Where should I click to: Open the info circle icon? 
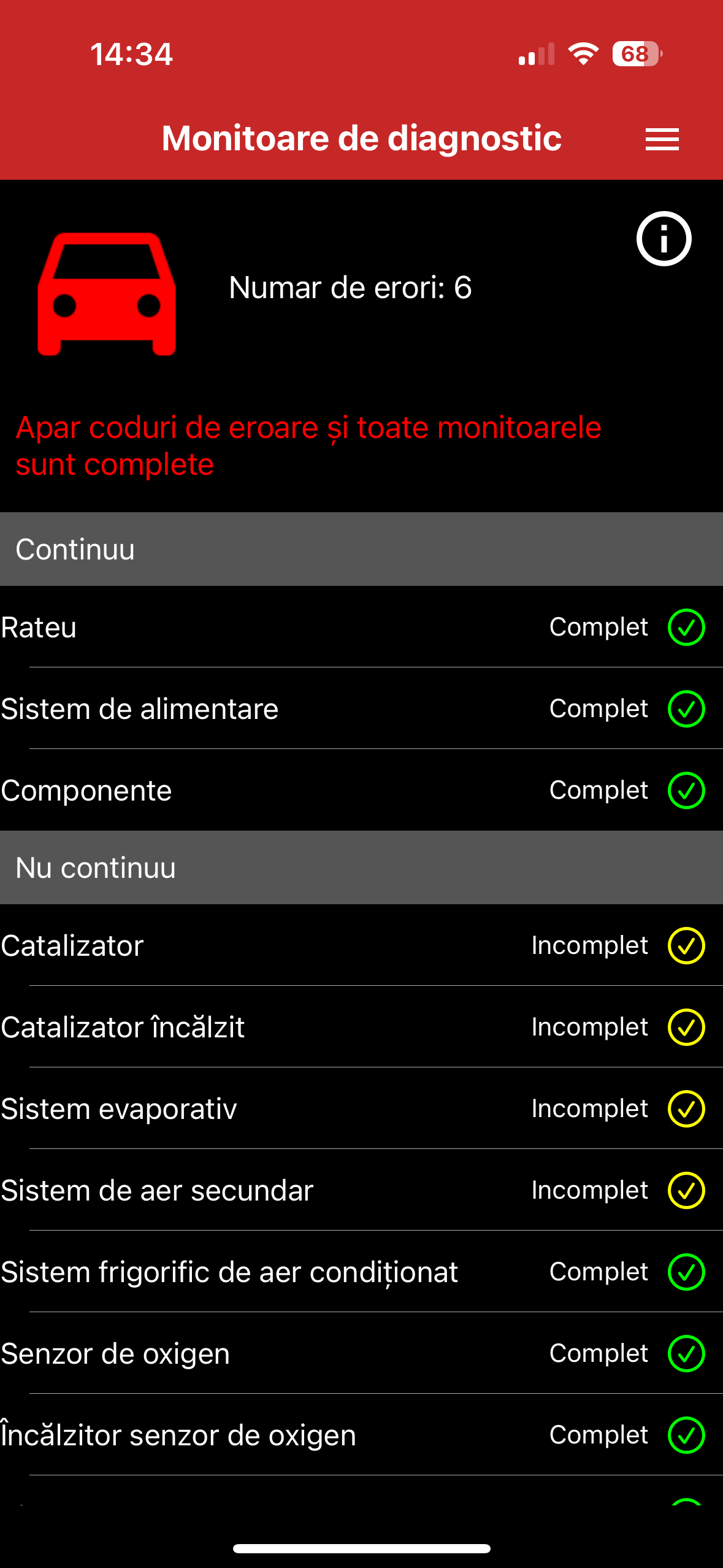(x=663, y=240)
